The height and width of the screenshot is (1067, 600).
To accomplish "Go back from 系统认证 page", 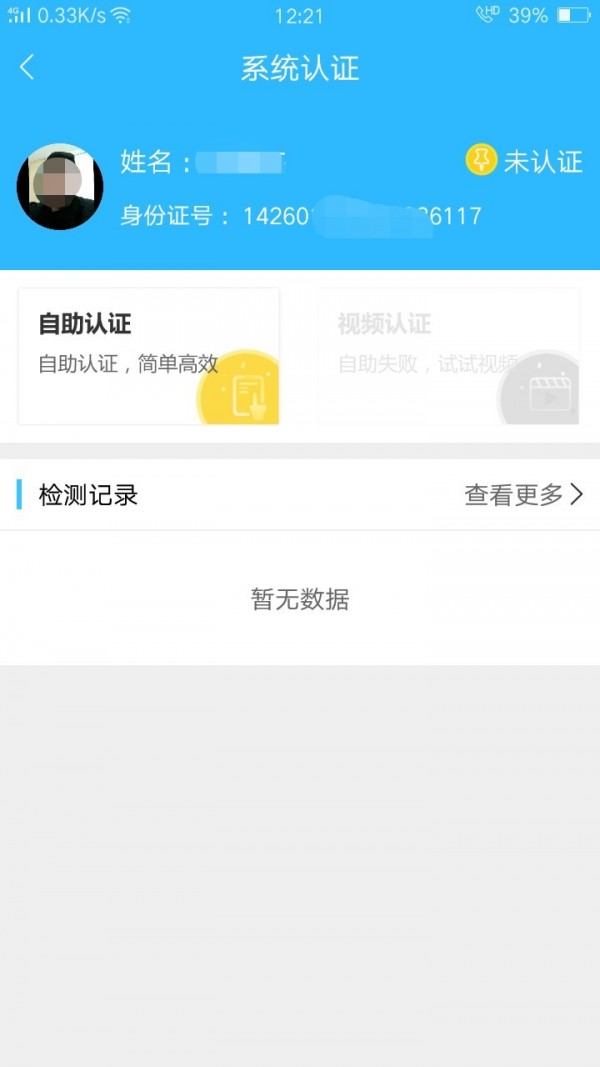I will tap(27, 68).
